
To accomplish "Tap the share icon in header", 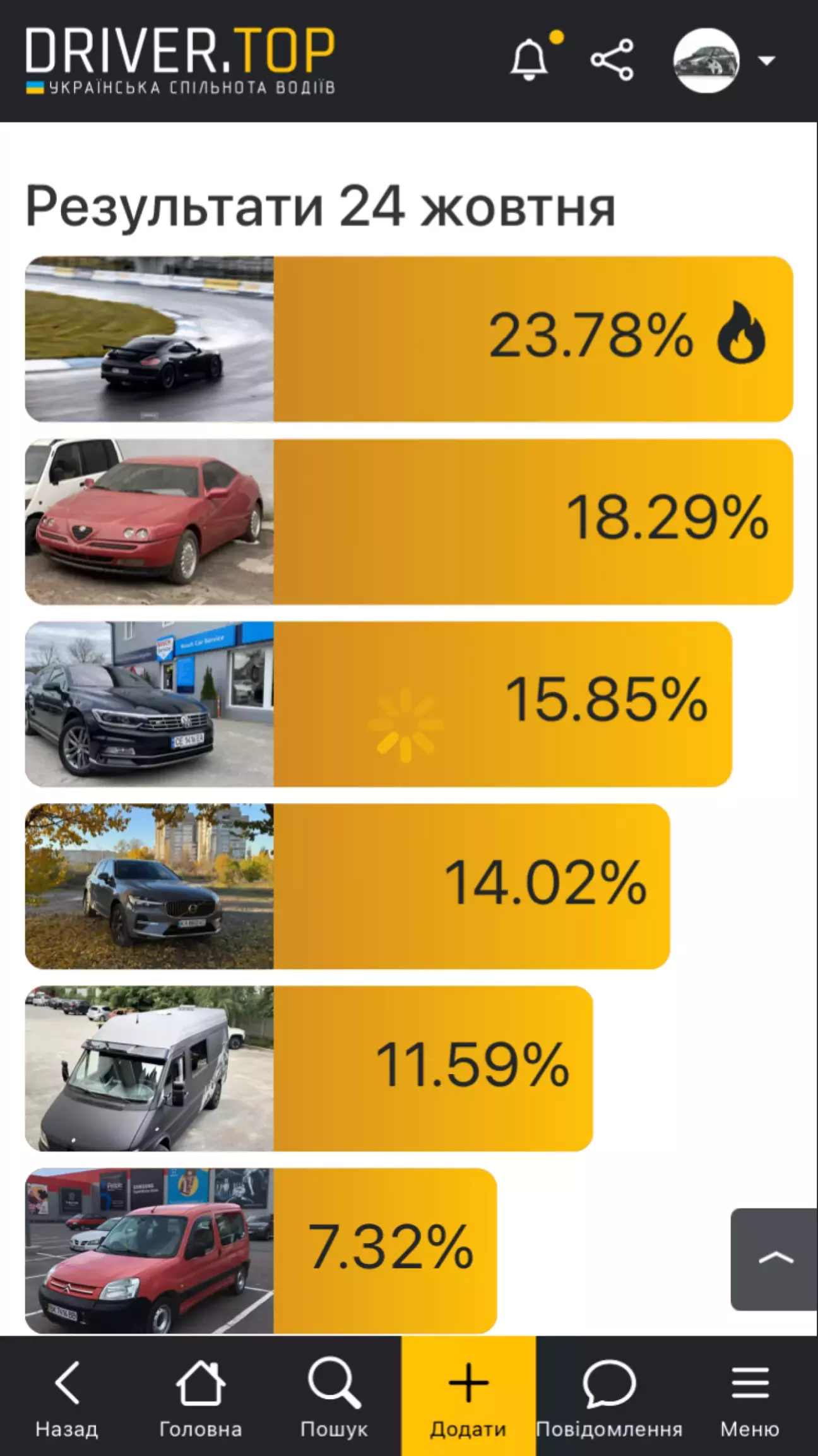I will coord(612,60).
